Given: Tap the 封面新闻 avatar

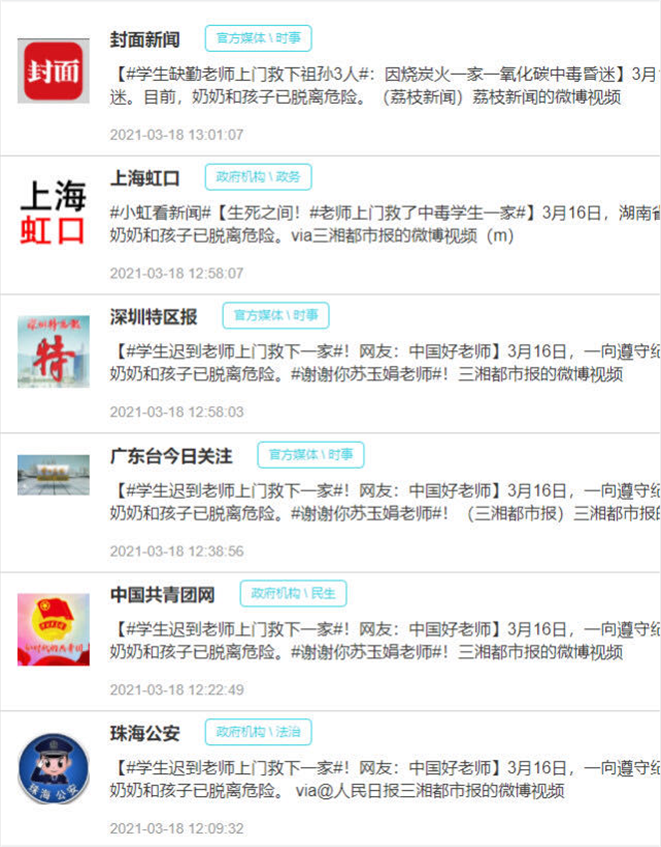Looking at the screenshot, I should pos(53,72).
